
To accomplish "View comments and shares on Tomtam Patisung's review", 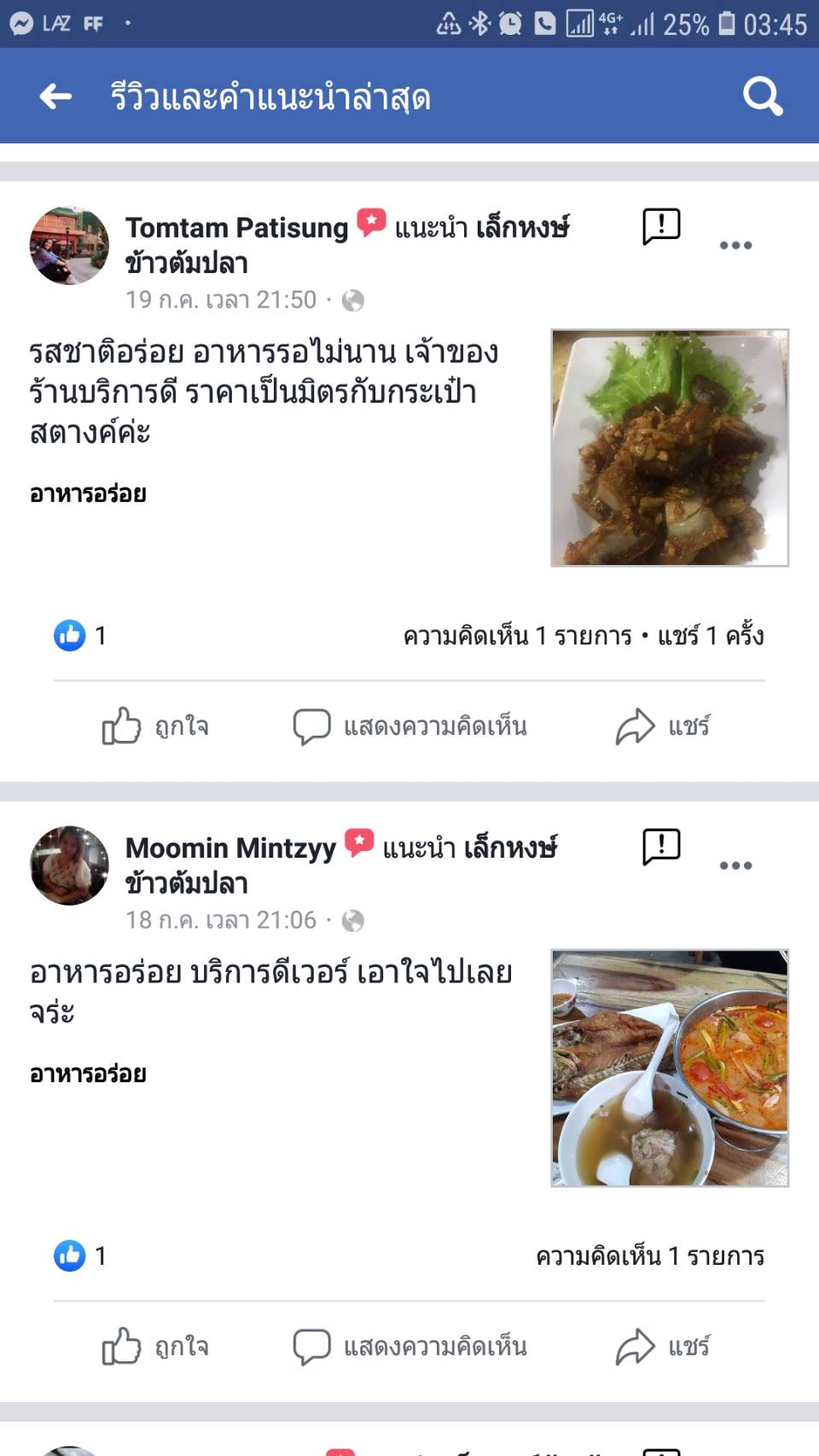I will pos(583,636).
